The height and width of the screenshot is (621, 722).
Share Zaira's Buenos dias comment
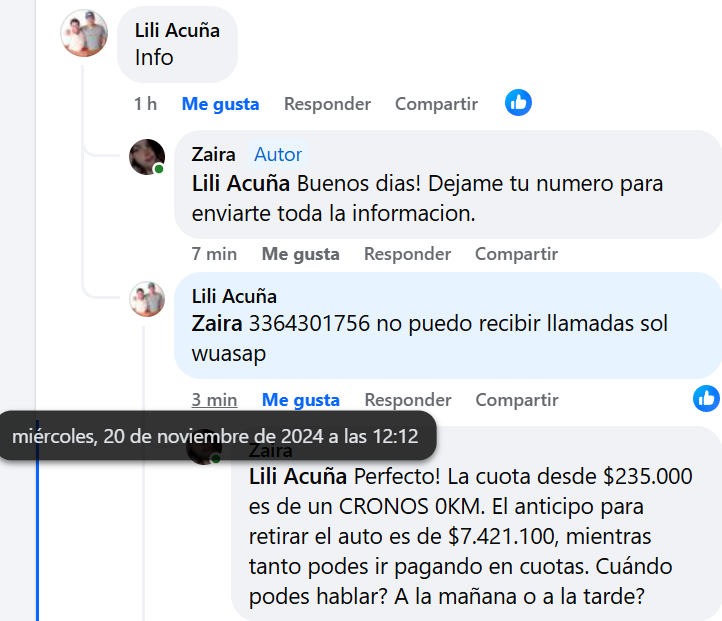(516, 254)
